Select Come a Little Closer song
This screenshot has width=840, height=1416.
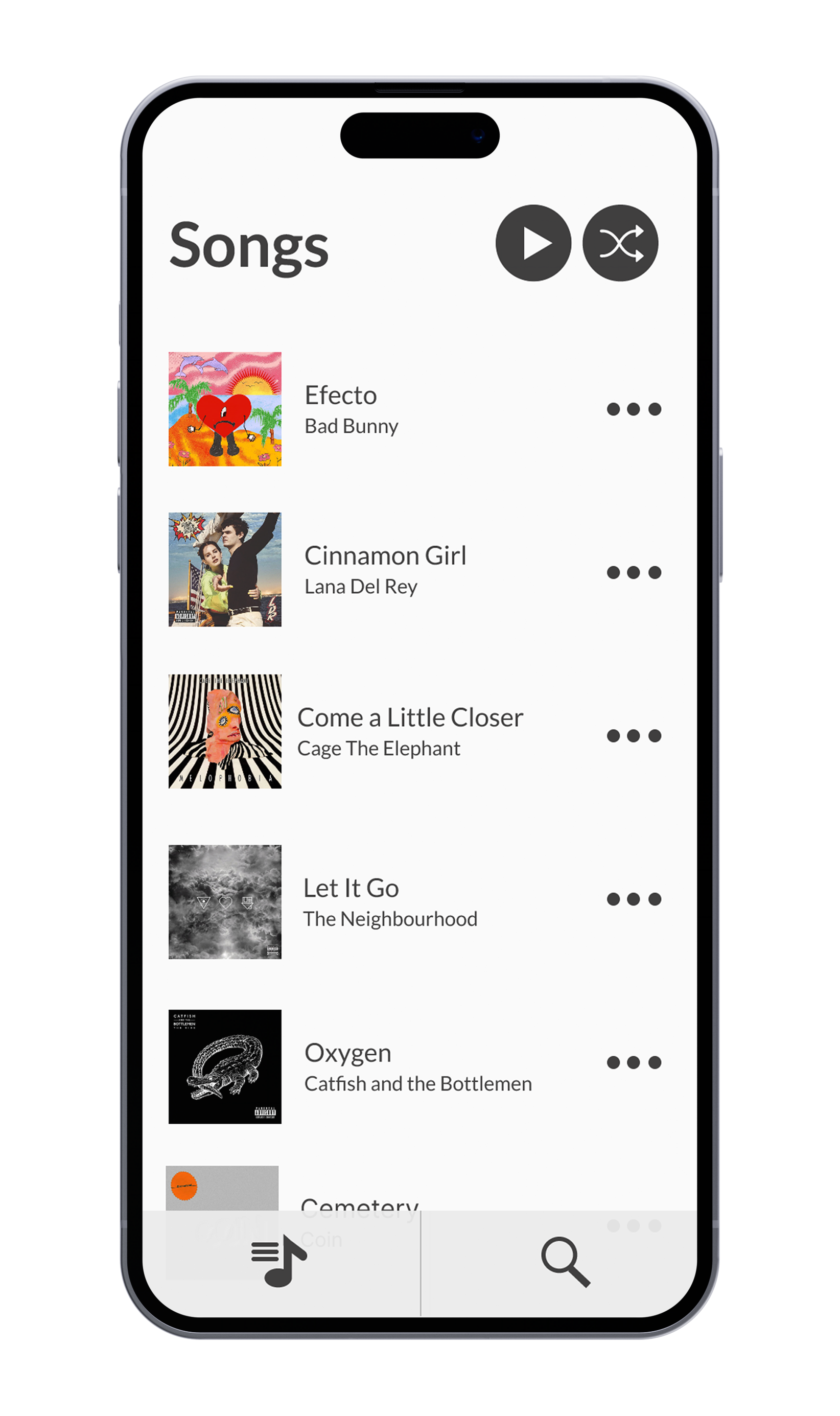pos(410,731)
